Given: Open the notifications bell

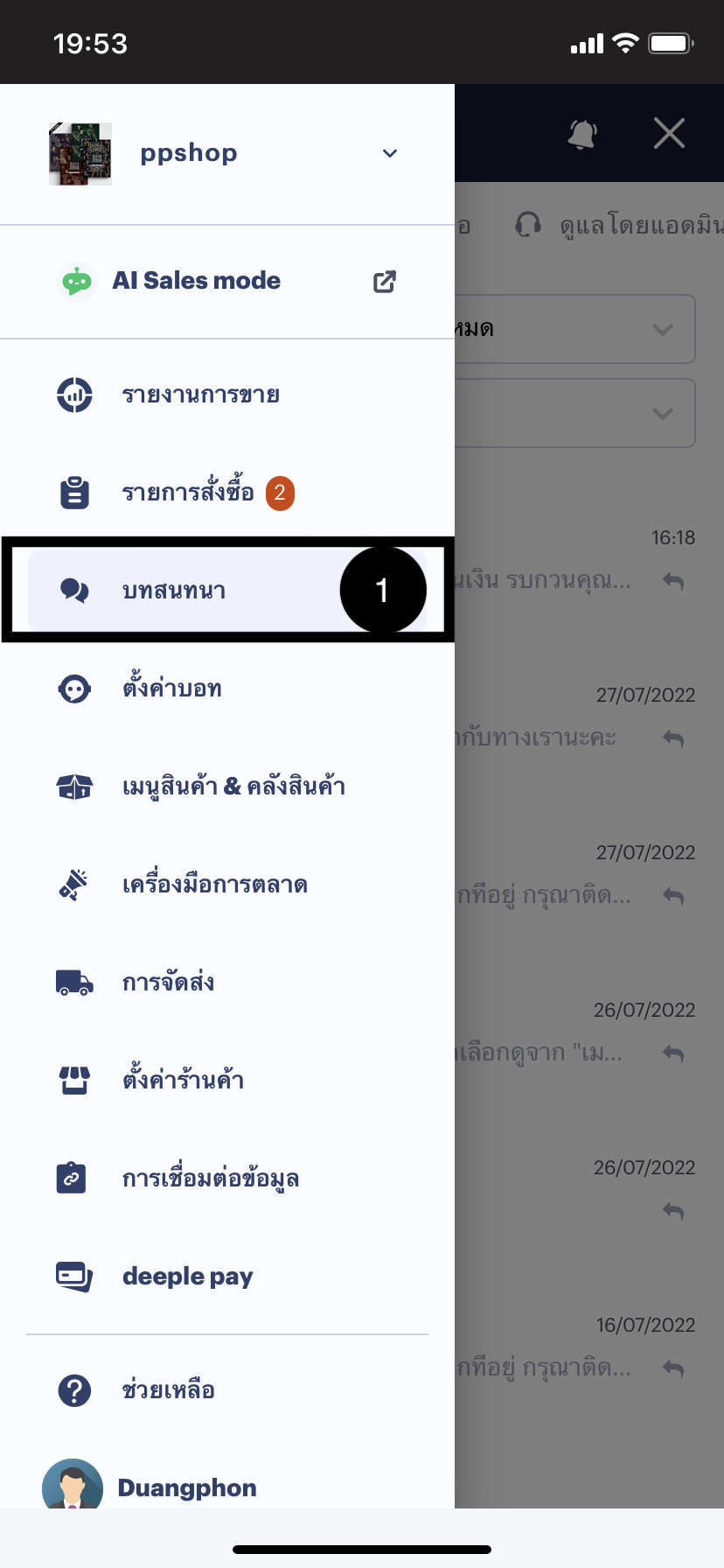Looking at the screenshot, I should pos(582,134).
